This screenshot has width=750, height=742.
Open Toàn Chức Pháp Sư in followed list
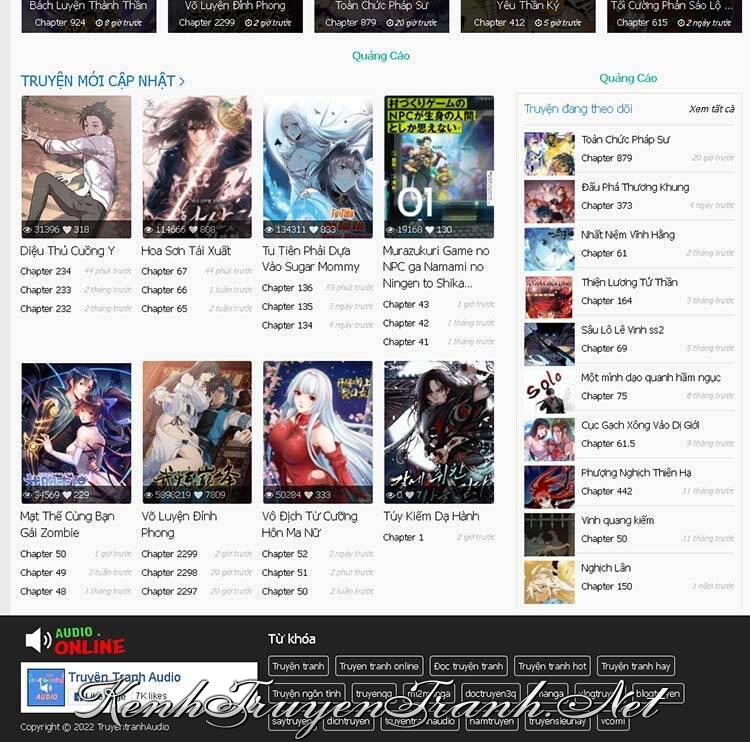coord(625,140)
